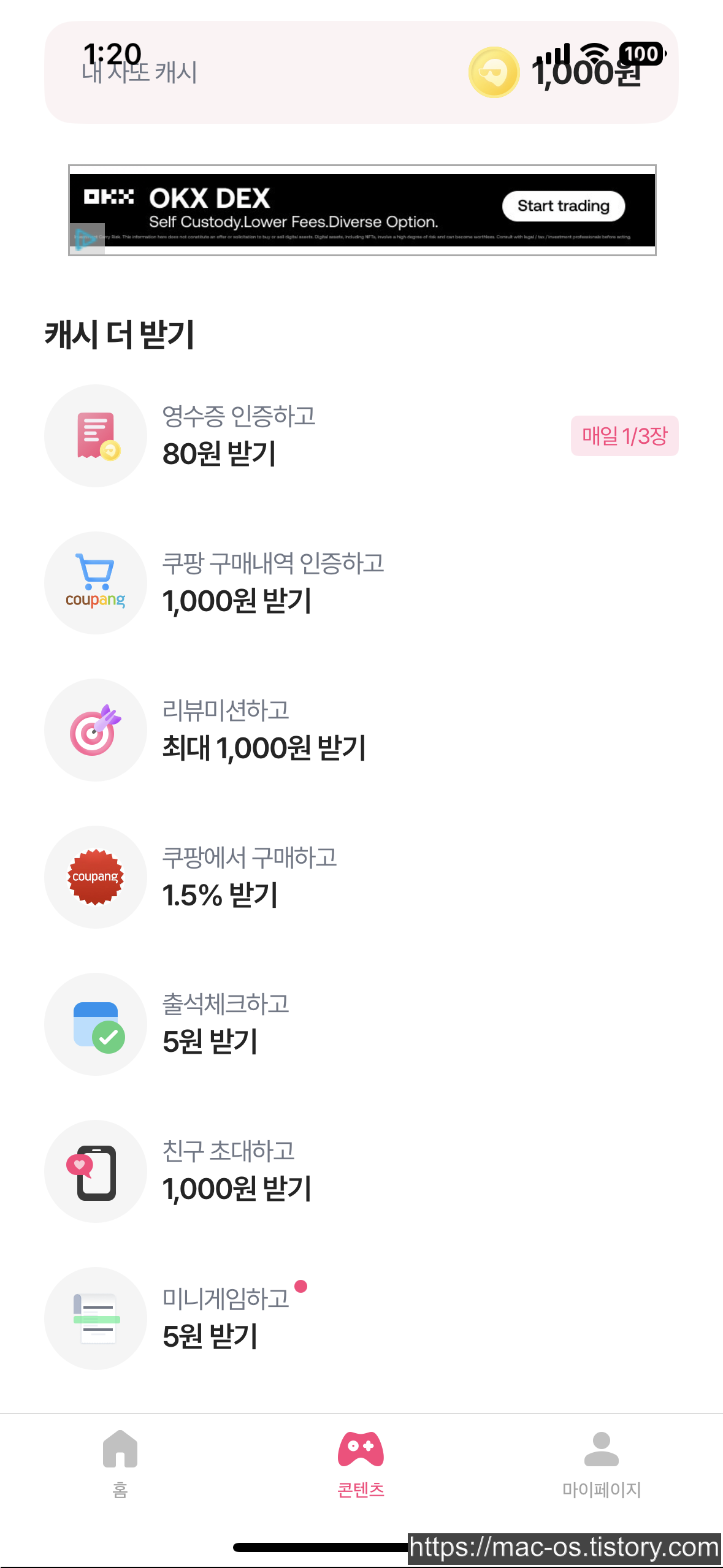This screenshot has height=1568, width=723.
Task: Tap Start trading on OKX DEX ad
Action: pos(563,206)
